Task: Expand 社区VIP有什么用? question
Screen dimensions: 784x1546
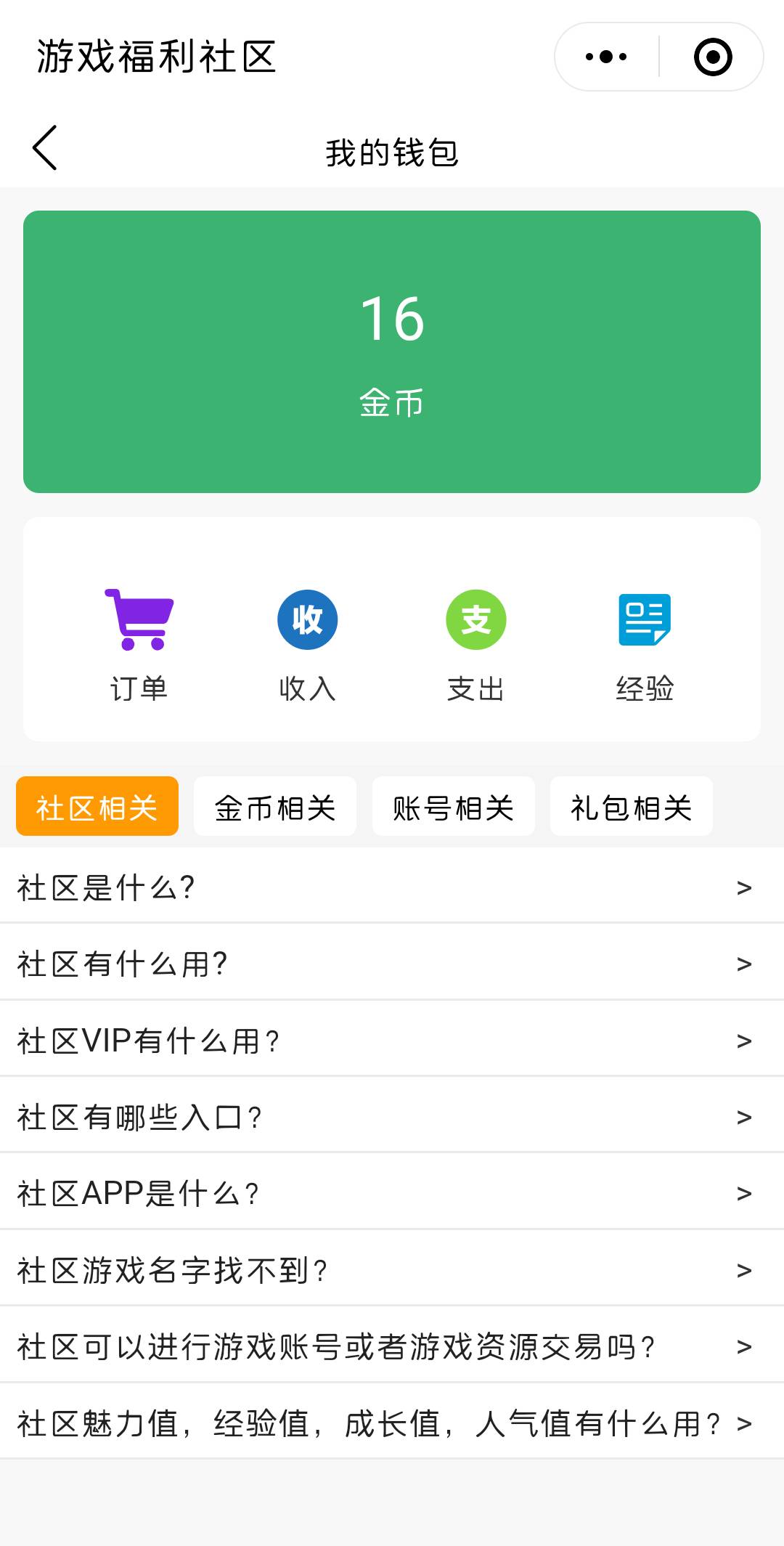Action: tap(392, 1041)
